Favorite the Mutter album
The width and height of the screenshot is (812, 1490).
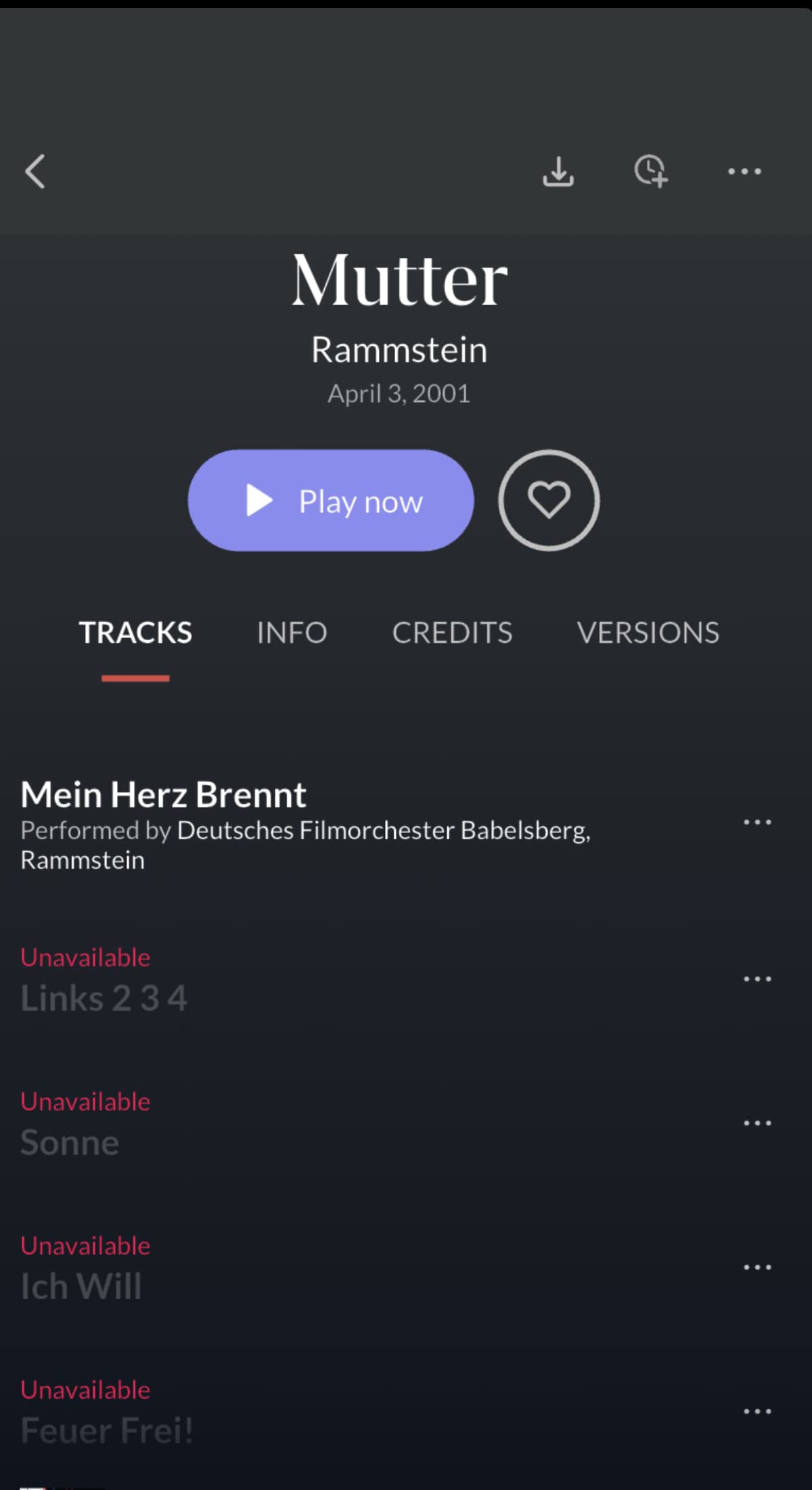coord(549,500)
